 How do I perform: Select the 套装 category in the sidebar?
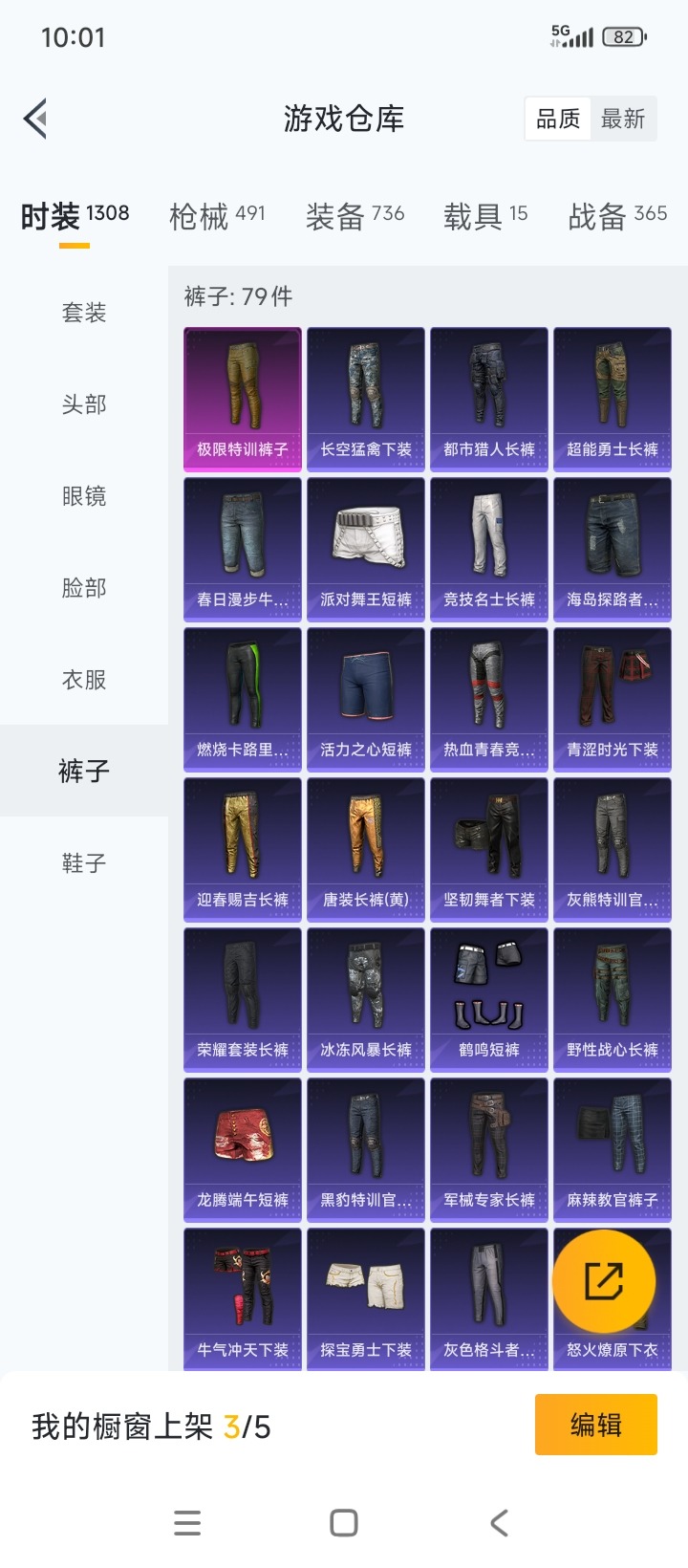tap(84, 313)
